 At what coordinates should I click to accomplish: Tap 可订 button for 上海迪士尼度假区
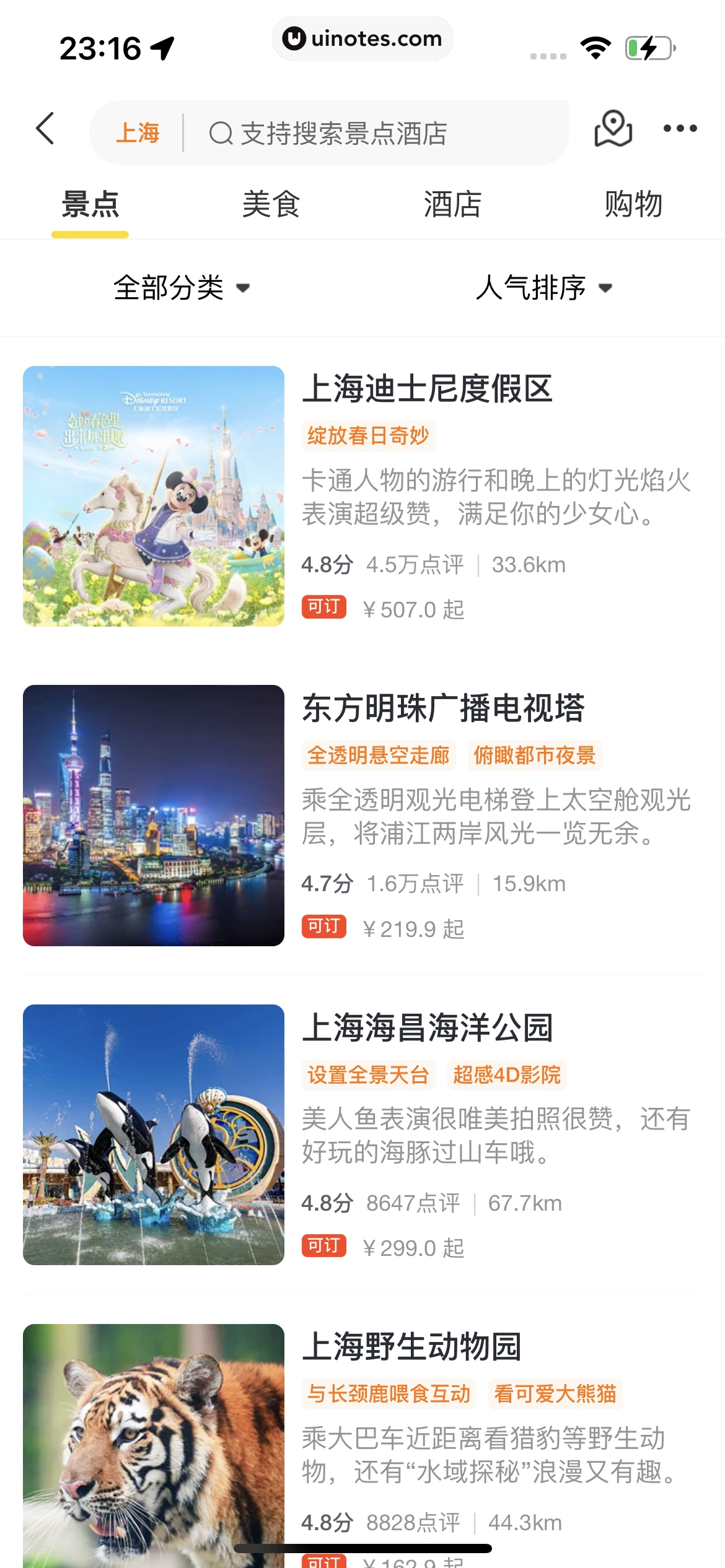pos(323,609)
